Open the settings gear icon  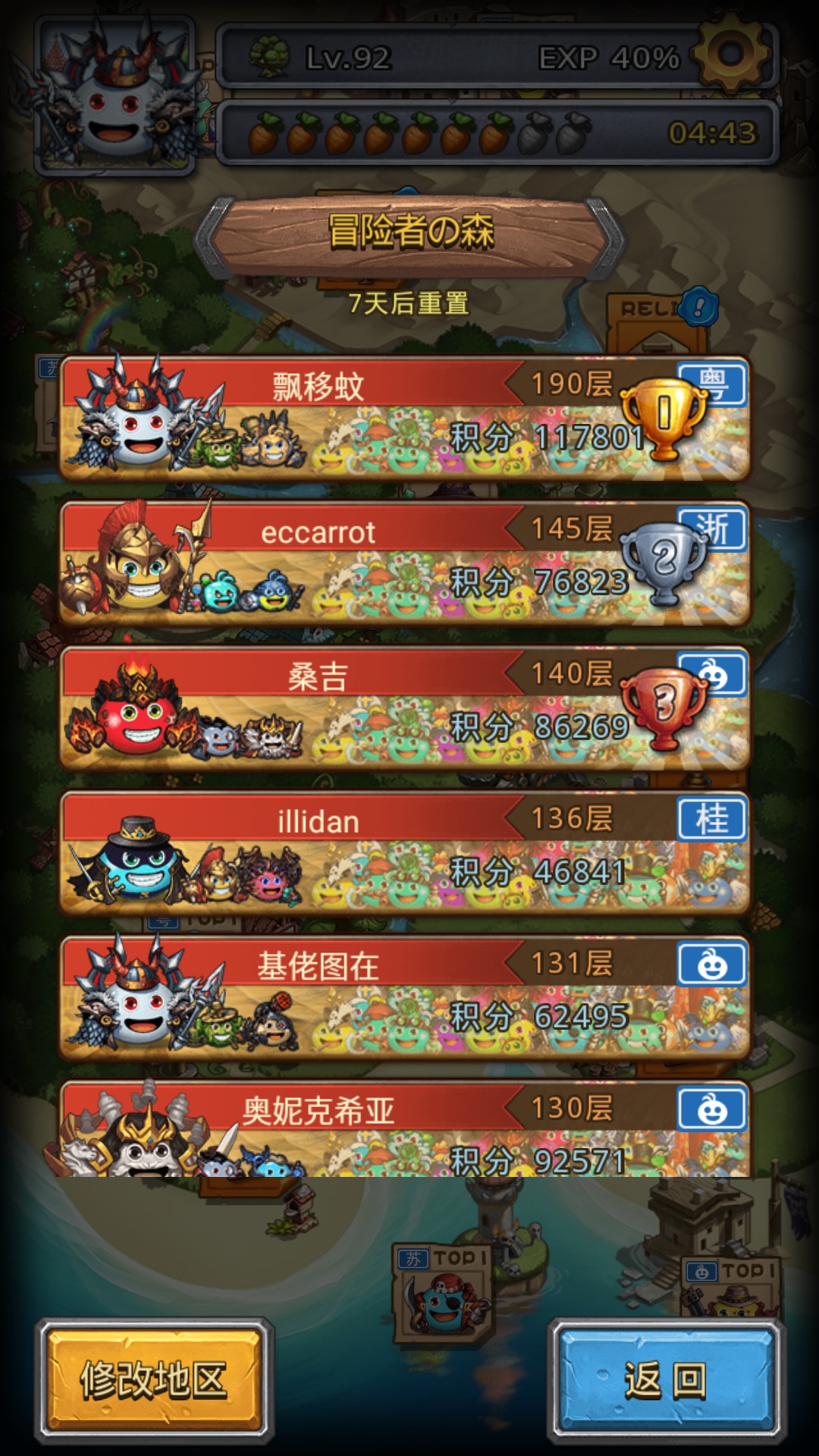[x=730, y=54]
